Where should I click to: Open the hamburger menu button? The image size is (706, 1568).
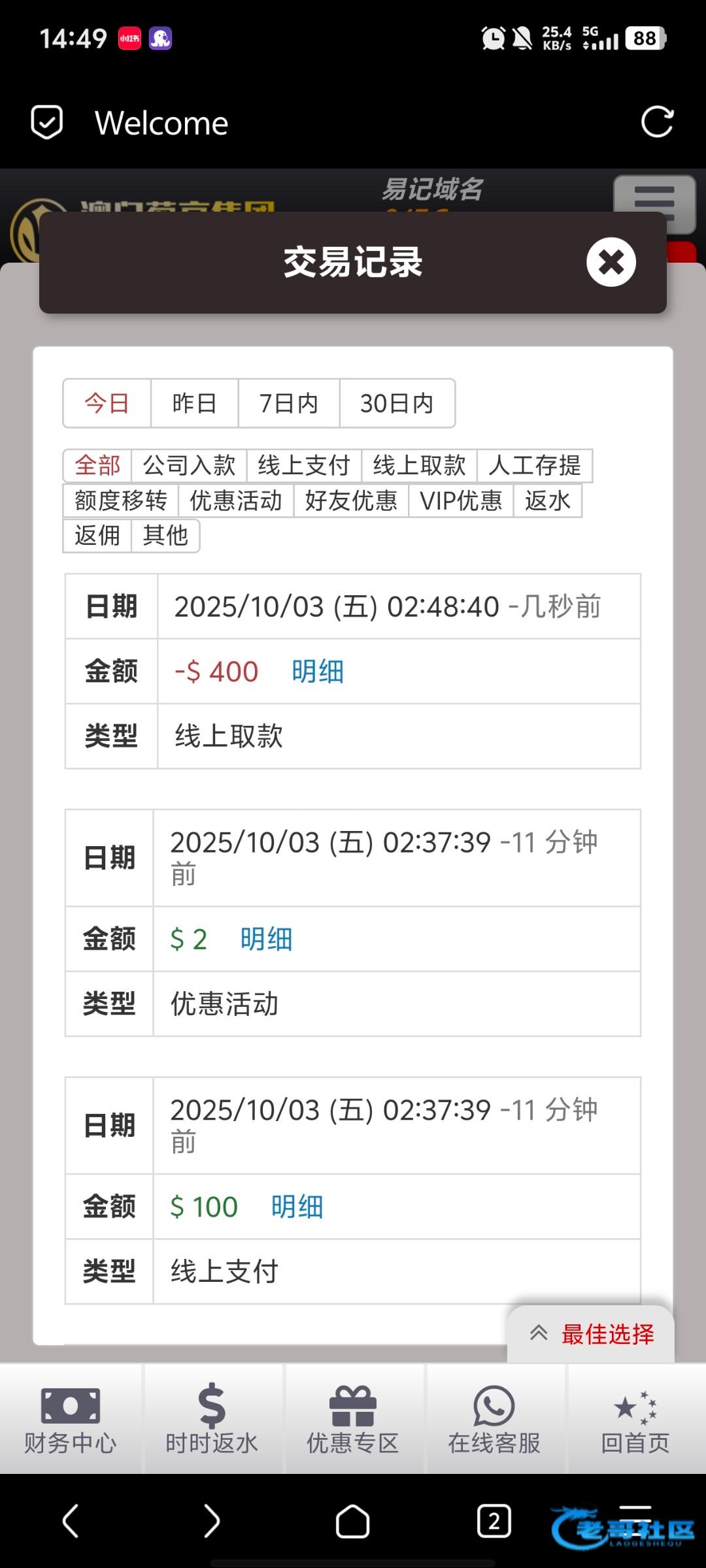(654, 202)
